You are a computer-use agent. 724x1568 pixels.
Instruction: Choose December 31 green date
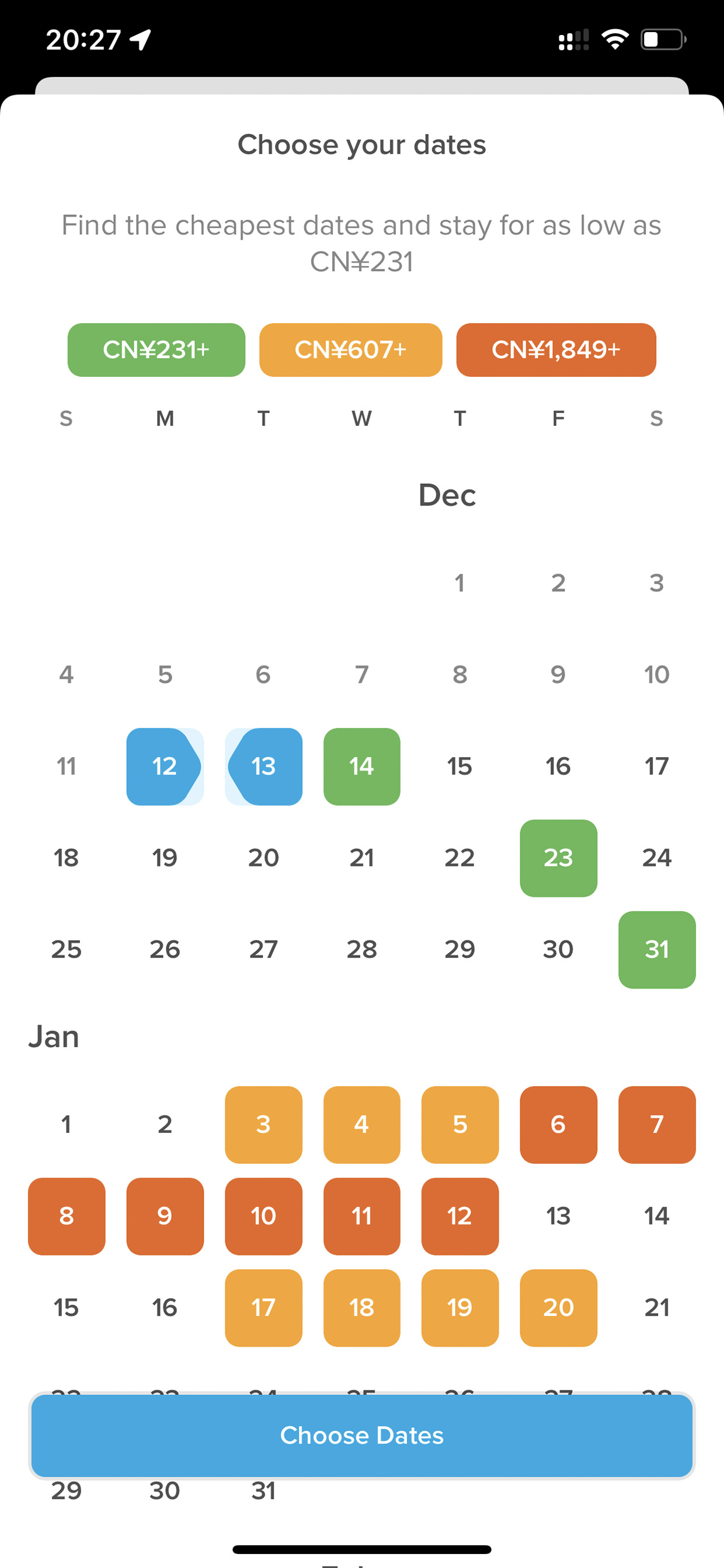click(657, 949)
